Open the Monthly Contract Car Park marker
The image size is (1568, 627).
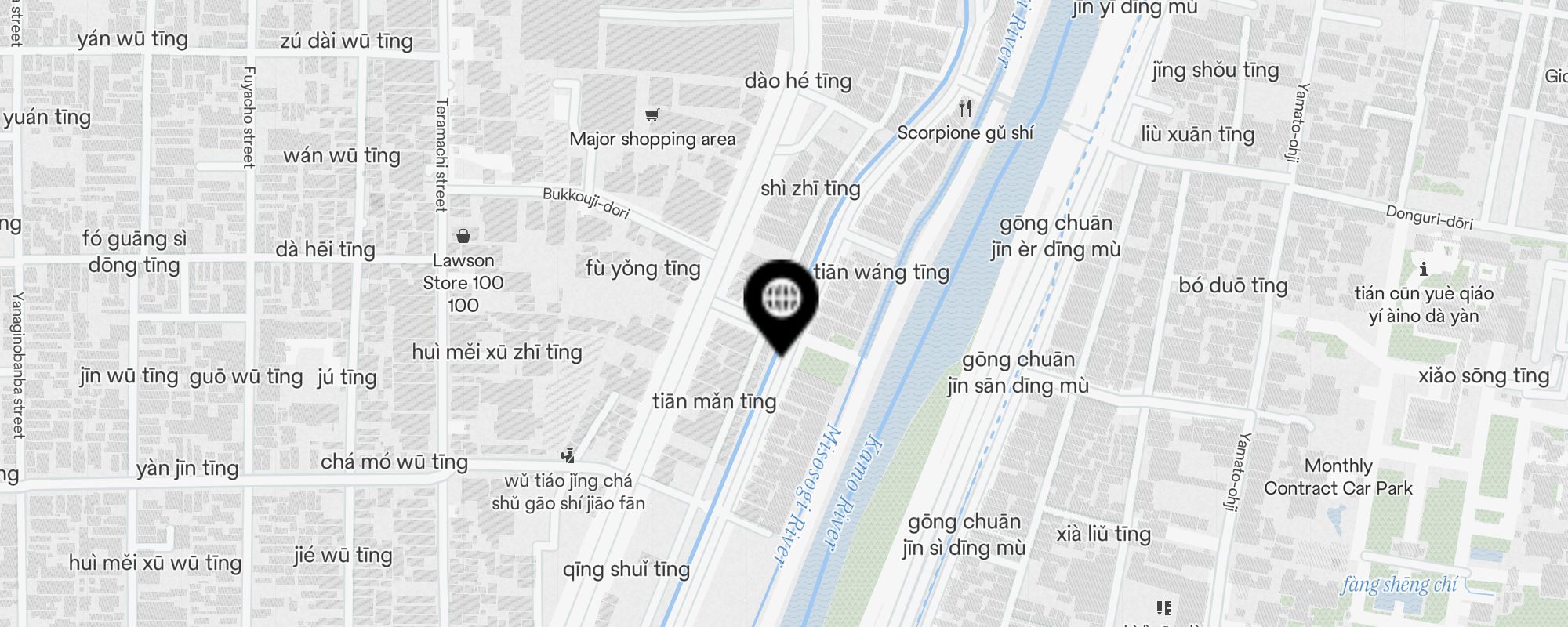tap(1338, 477)
